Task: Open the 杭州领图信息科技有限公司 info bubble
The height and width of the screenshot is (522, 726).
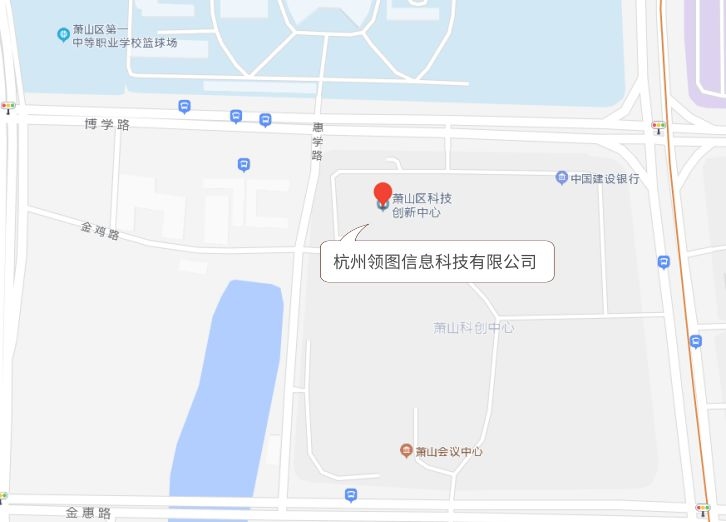Action: (x=436, y=263)
